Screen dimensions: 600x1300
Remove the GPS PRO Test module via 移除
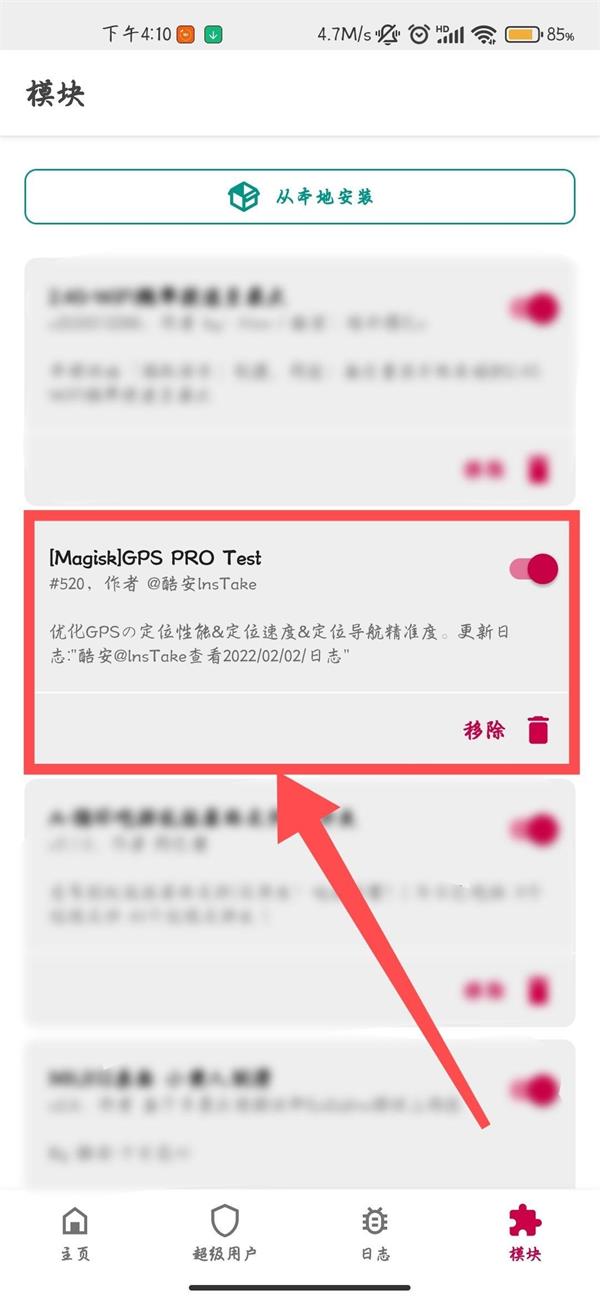tap(505, 730)
